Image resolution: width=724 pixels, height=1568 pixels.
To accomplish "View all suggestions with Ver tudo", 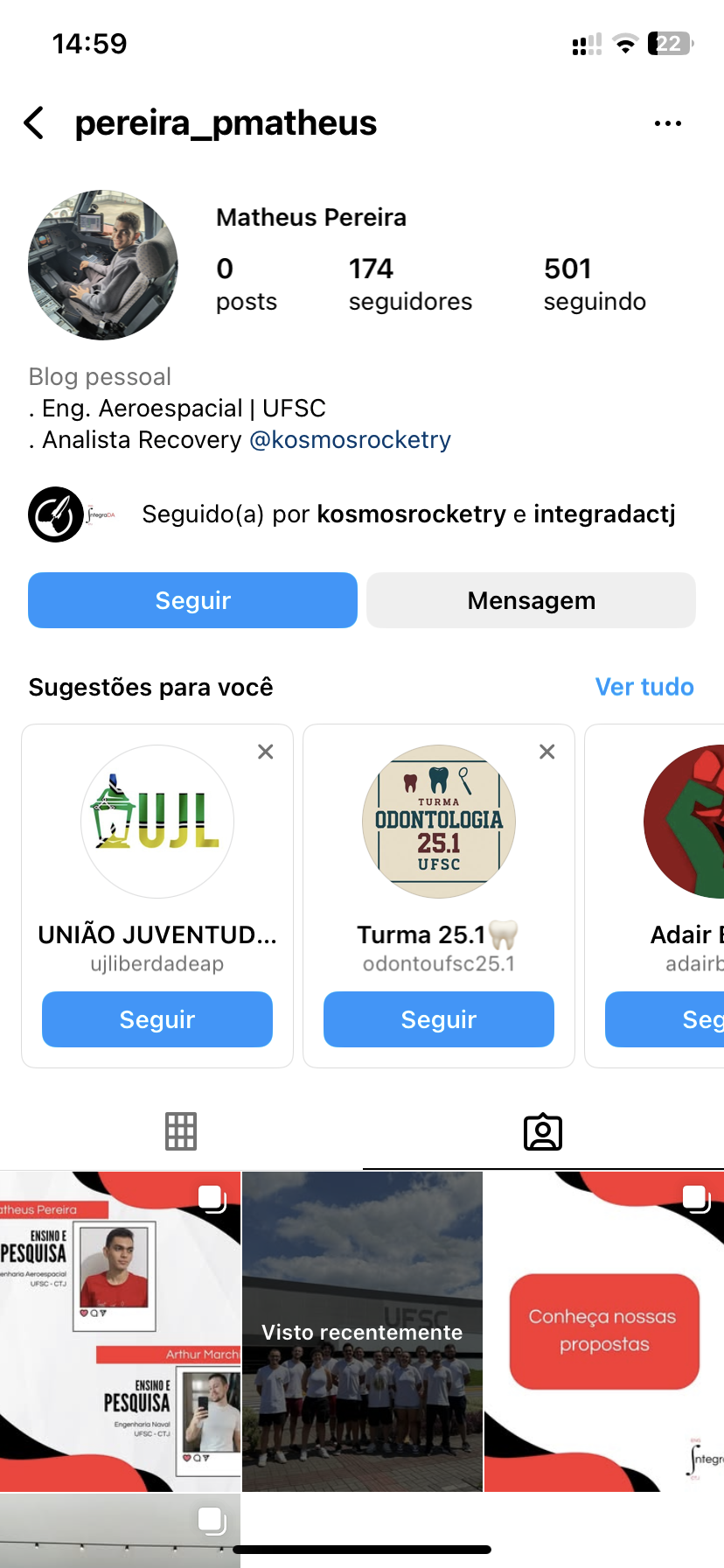I will 644,687.
